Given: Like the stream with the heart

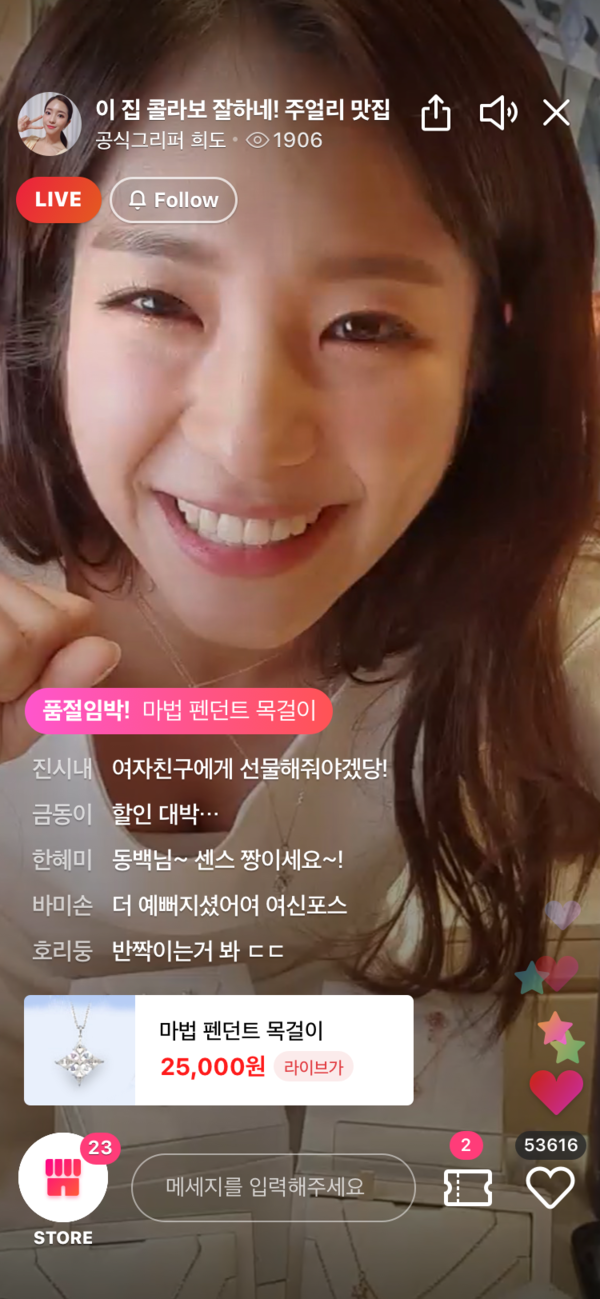Looking at the screenshot, I should coord(550,1187).
